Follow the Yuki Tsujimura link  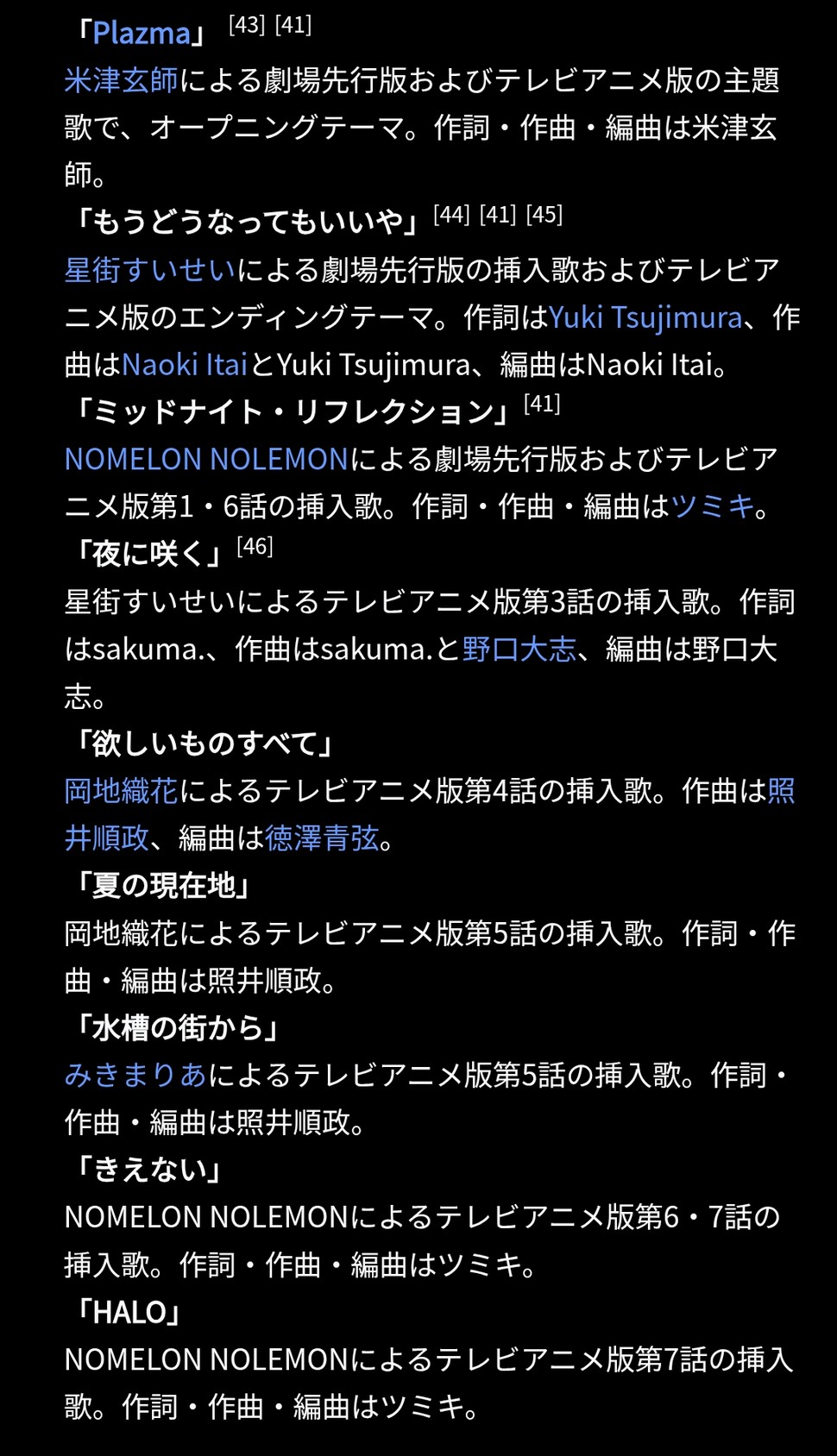[645, 317]
